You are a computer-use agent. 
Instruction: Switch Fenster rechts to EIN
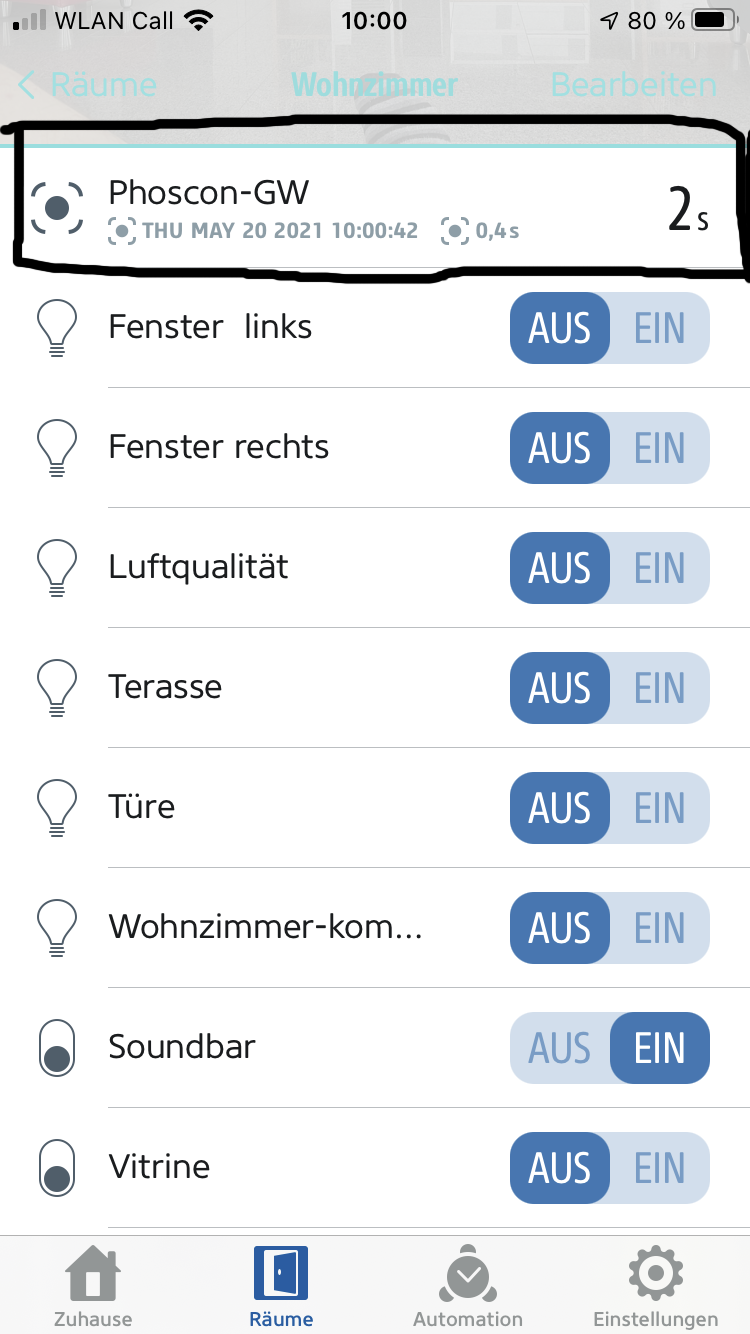(660, 448)
